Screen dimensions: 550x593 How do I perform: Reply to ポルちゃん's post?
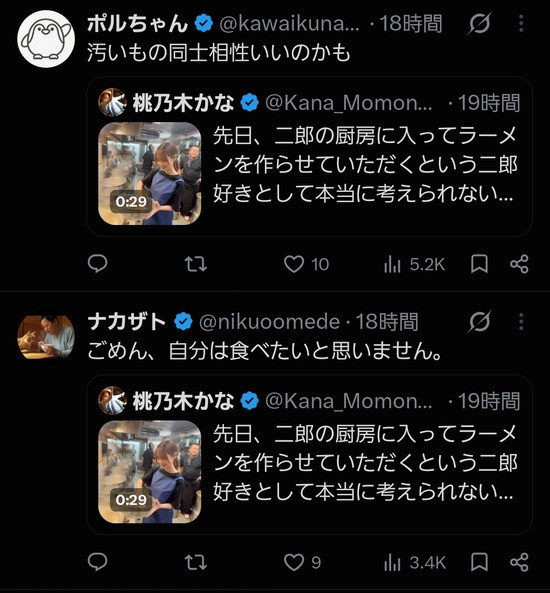pyautogui.click(x=98, y=264)
